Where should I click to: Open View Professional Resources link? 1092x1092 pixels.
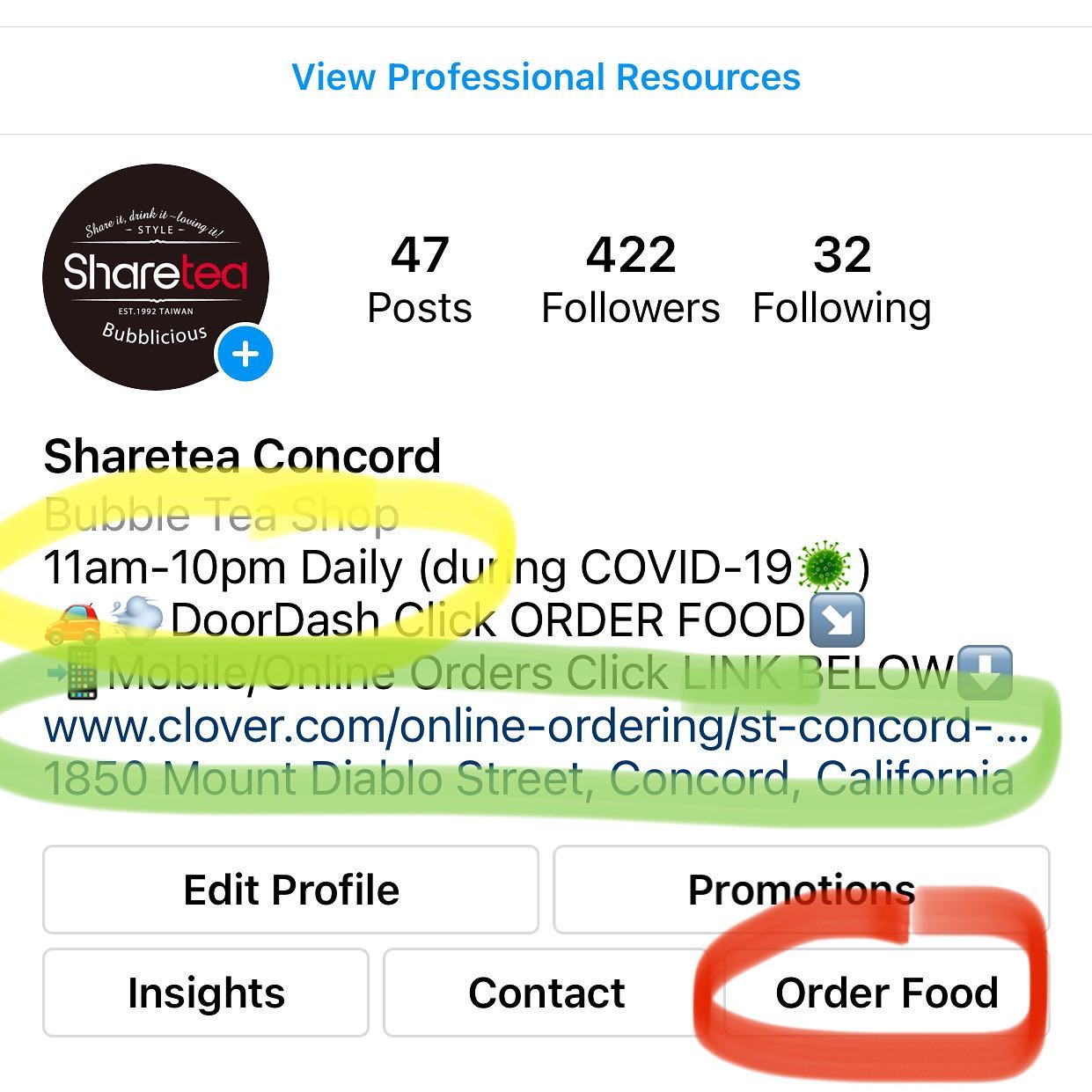[546, 77]
